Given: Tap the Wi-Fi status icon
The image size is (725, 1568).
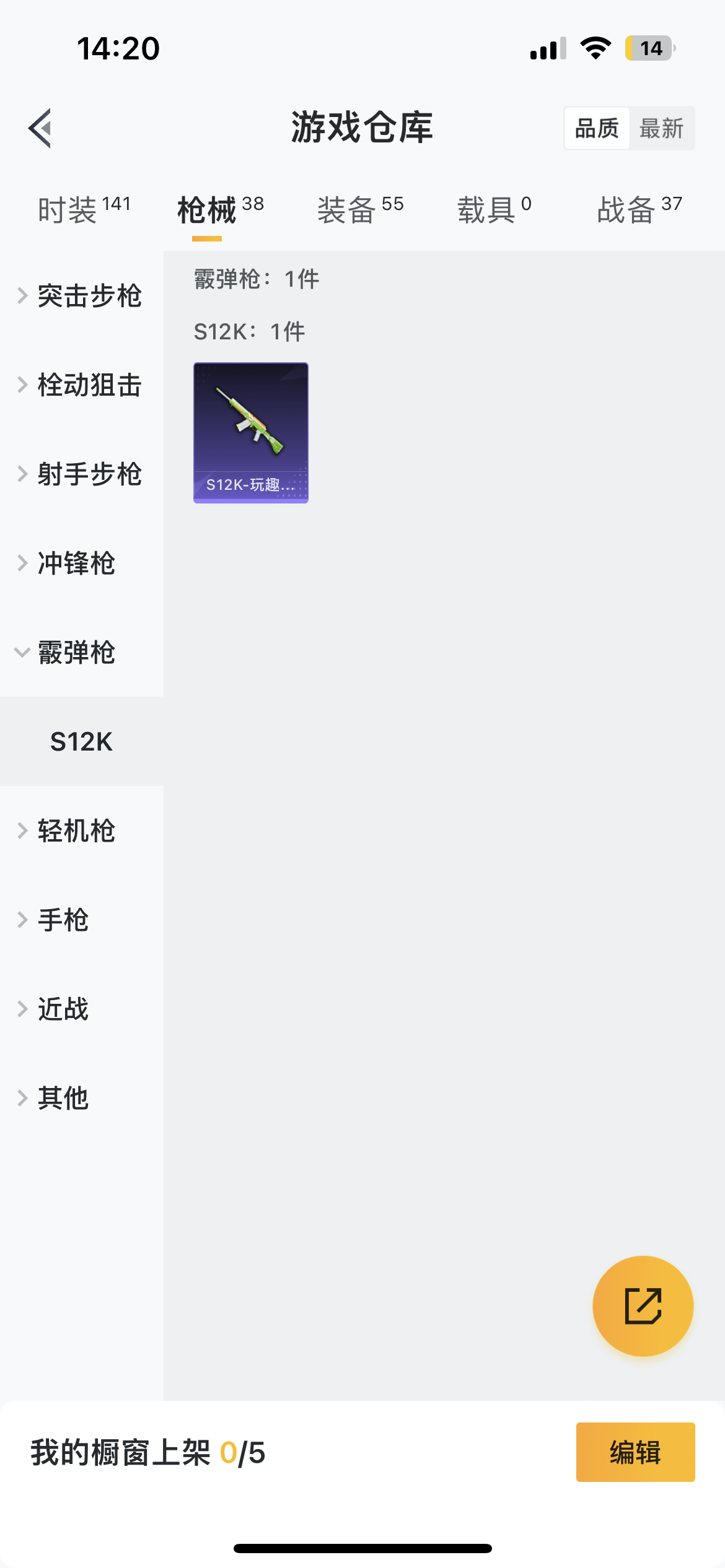Looking at the screenshot, I should pos(594,48).
